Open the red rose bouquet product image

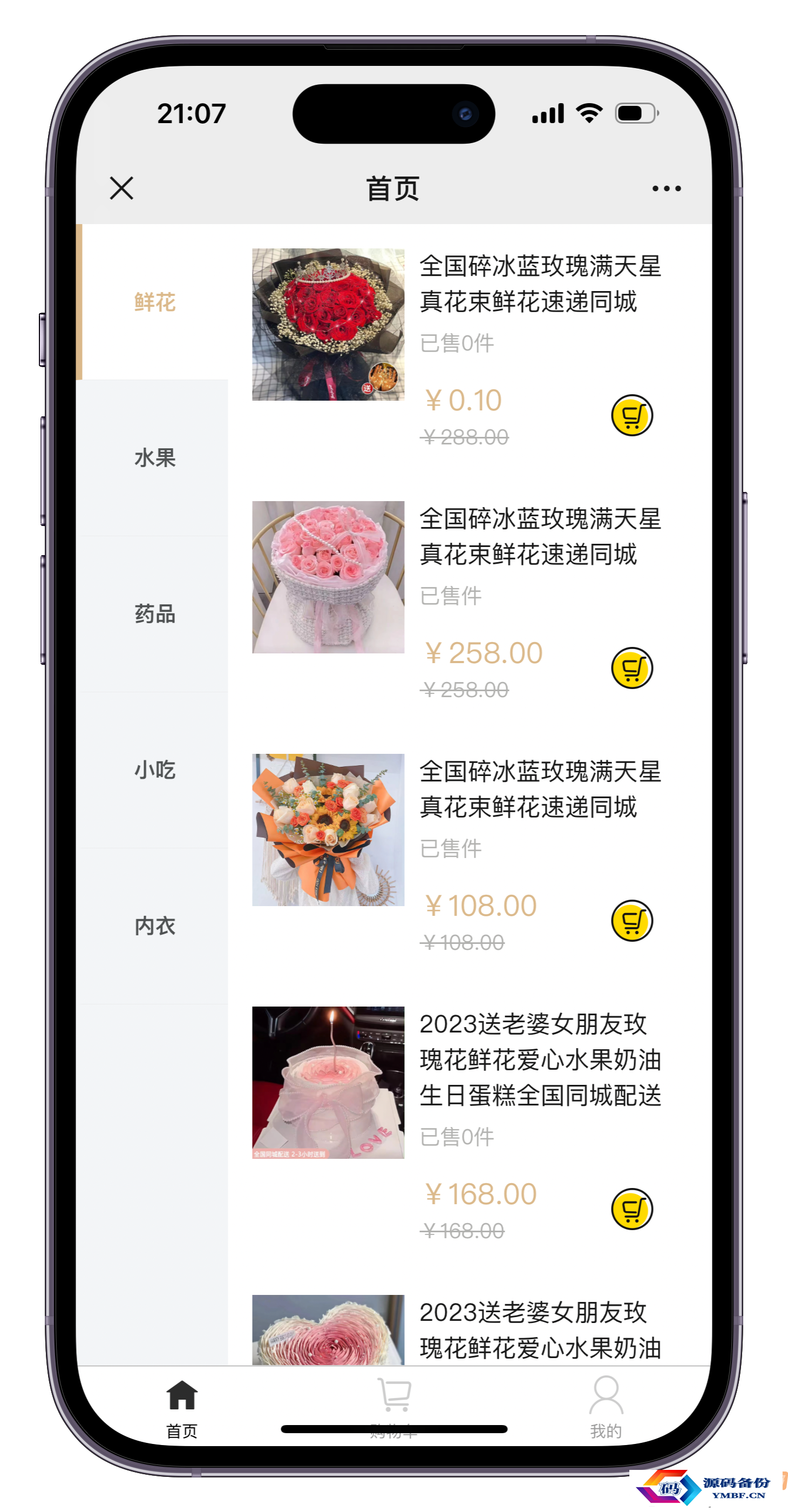click(328, 325)
